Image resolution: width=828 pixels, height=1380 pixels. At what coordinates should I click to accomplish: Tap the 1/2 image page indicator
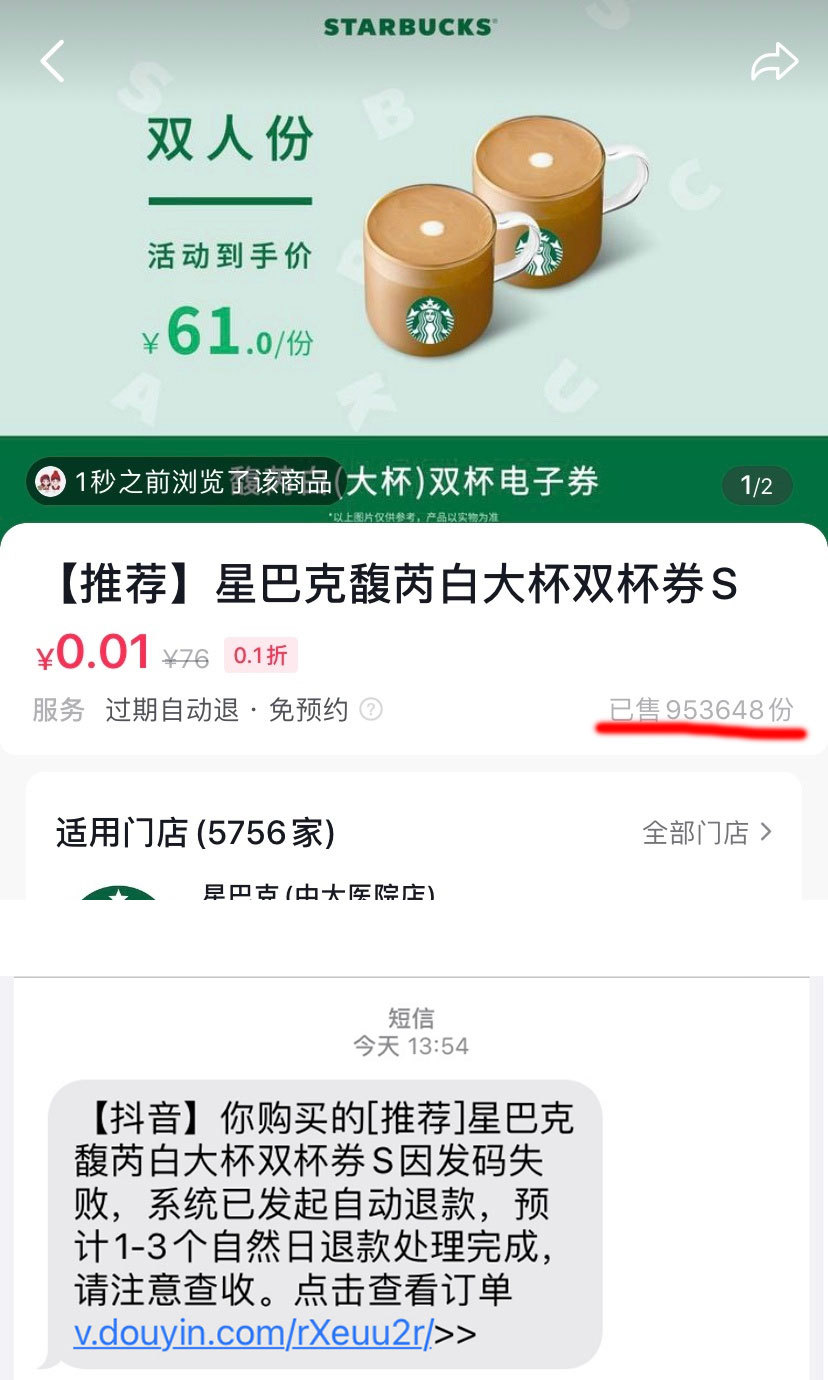coord(757,486)
